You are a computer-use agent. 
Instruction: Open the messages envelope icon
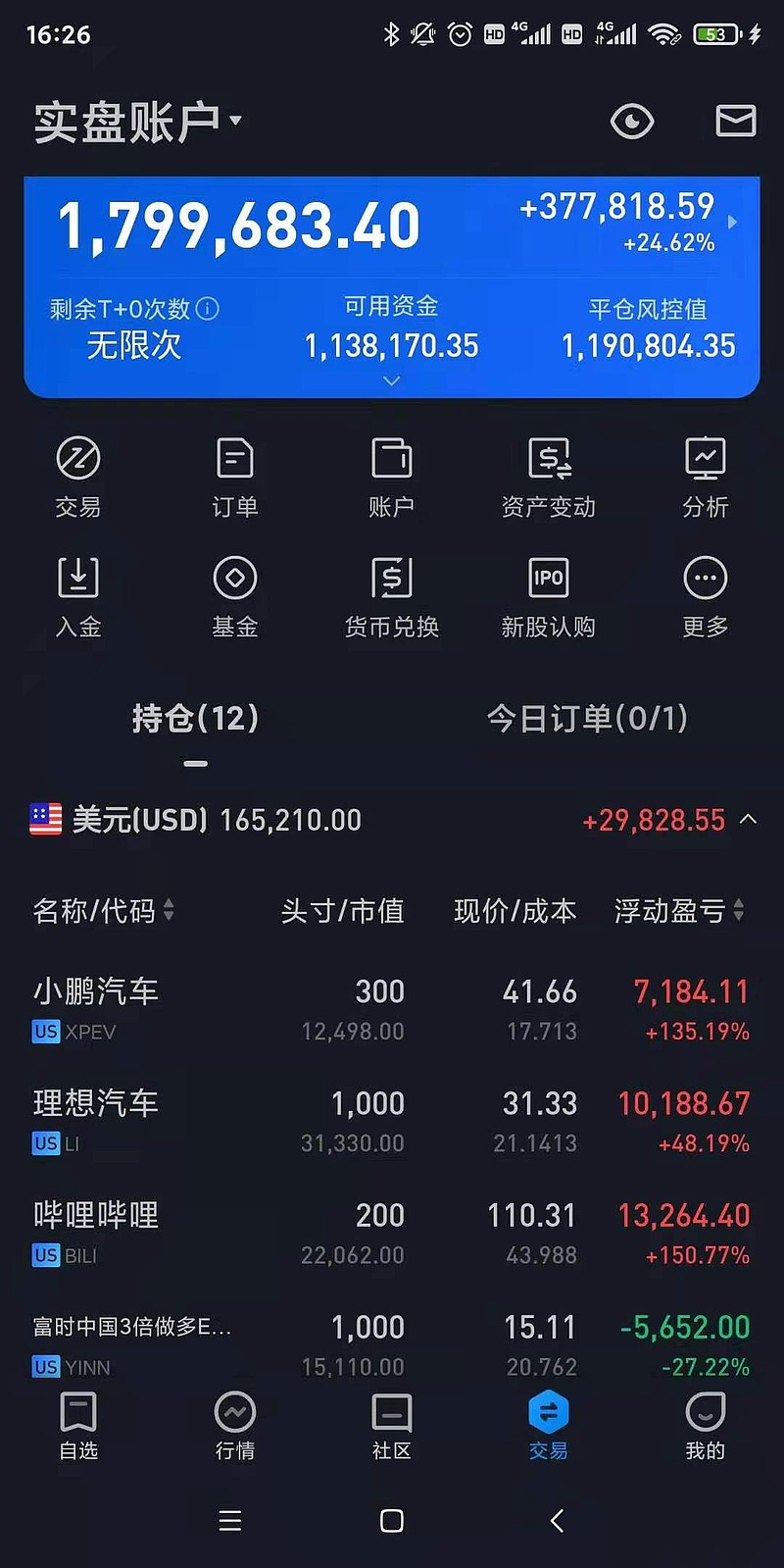(735, 122)
